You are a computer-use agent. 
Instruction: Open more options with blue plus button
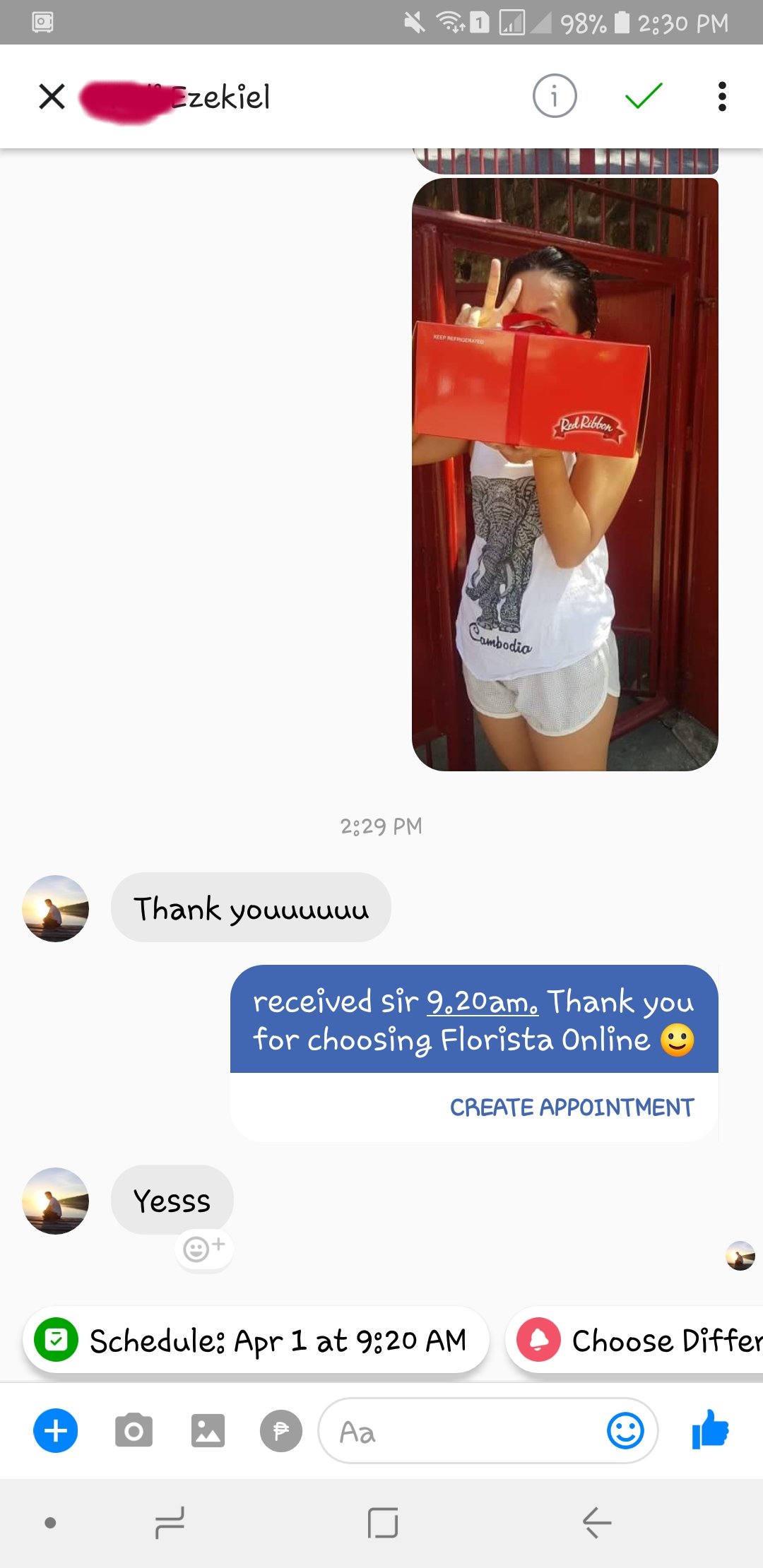pyautogui.click(x=56, y=1431)
